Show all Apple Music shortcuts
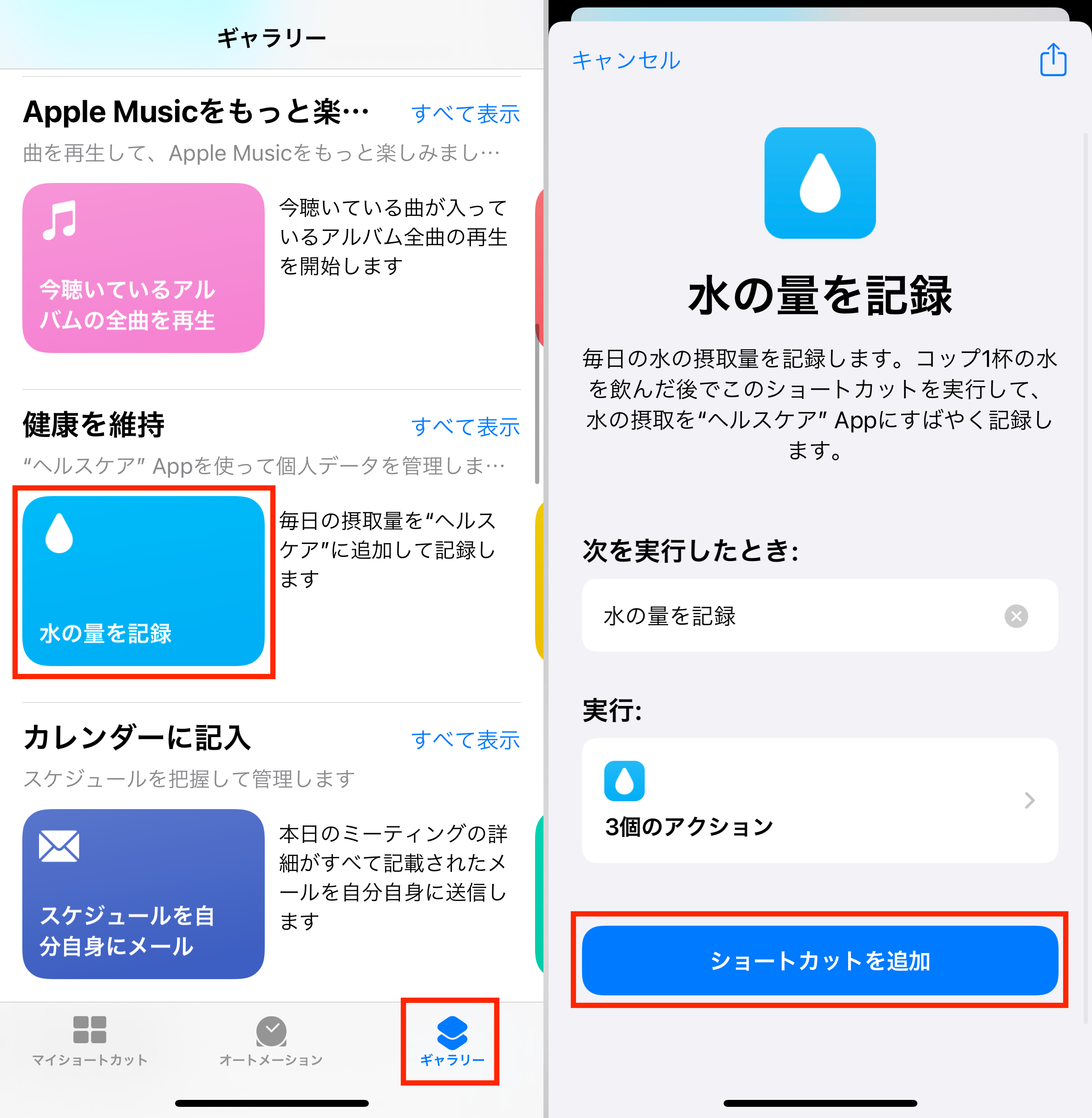Image resolution: width=1092 pixels, height=1118 pixels. click(x=465, y=114)
